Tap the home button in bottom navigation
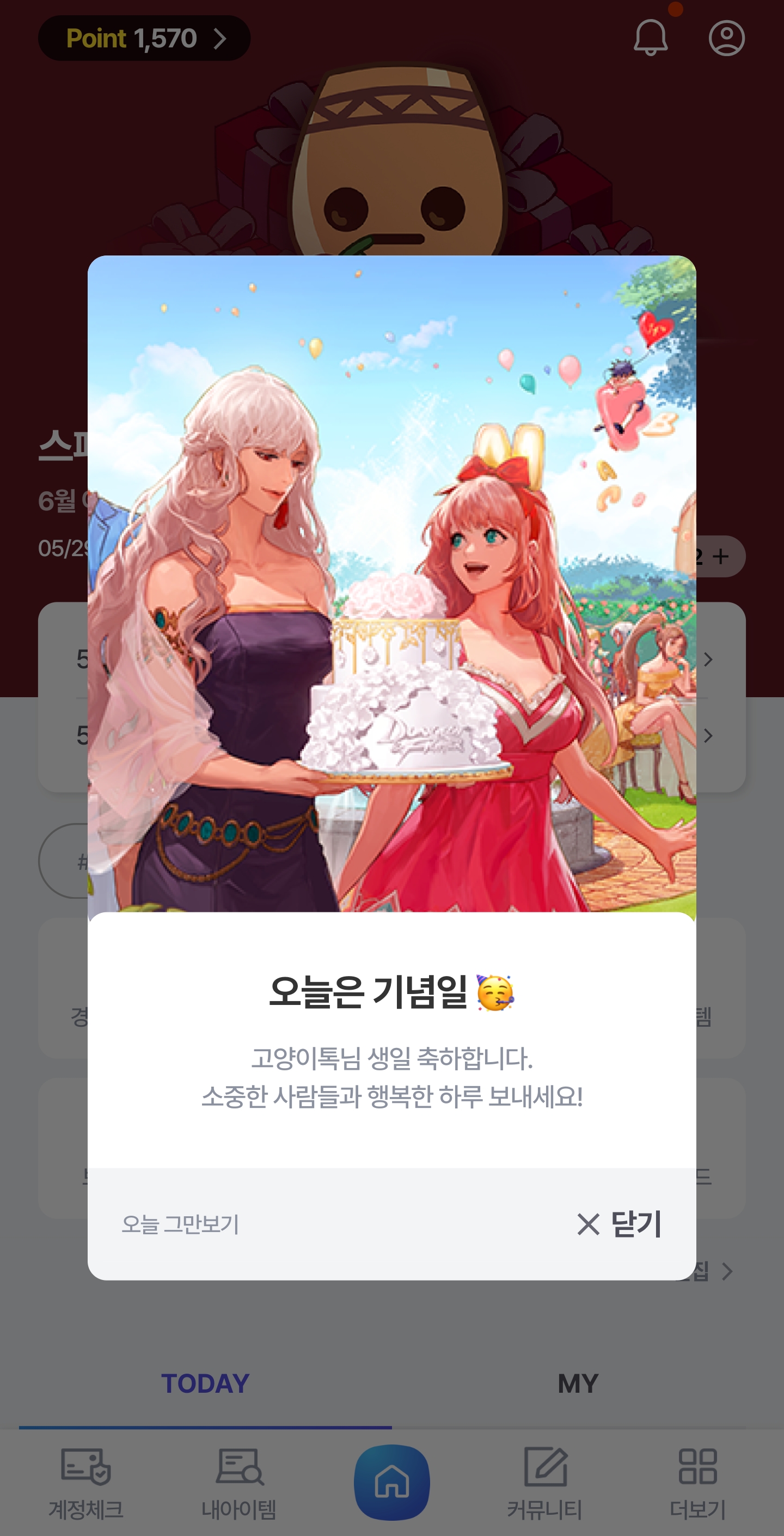Screen dimensions: 784x1536 point(391,1482)
